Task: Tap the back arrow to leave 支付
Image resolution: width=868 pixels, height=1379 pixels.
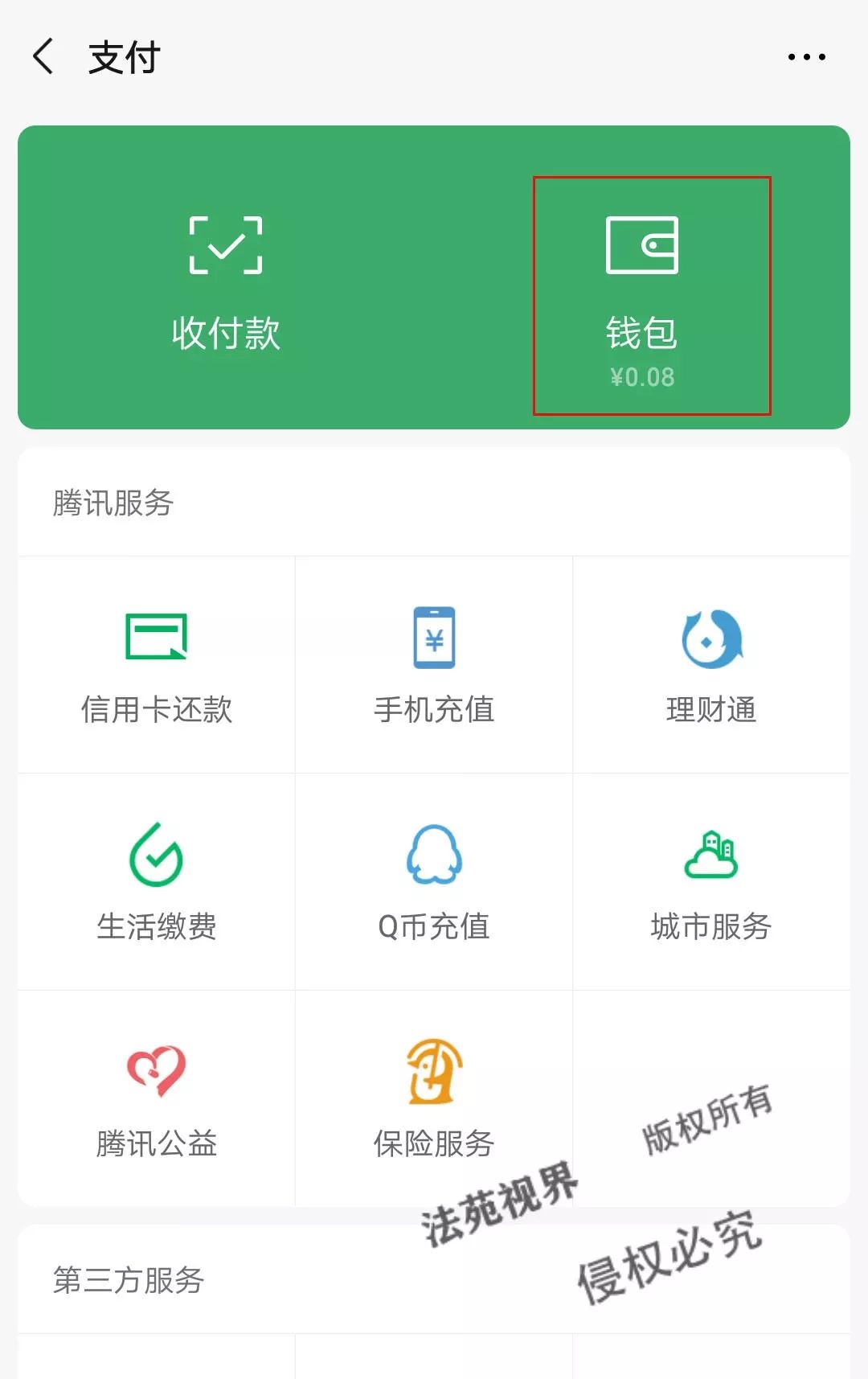Action: click(x=43, y=57)
